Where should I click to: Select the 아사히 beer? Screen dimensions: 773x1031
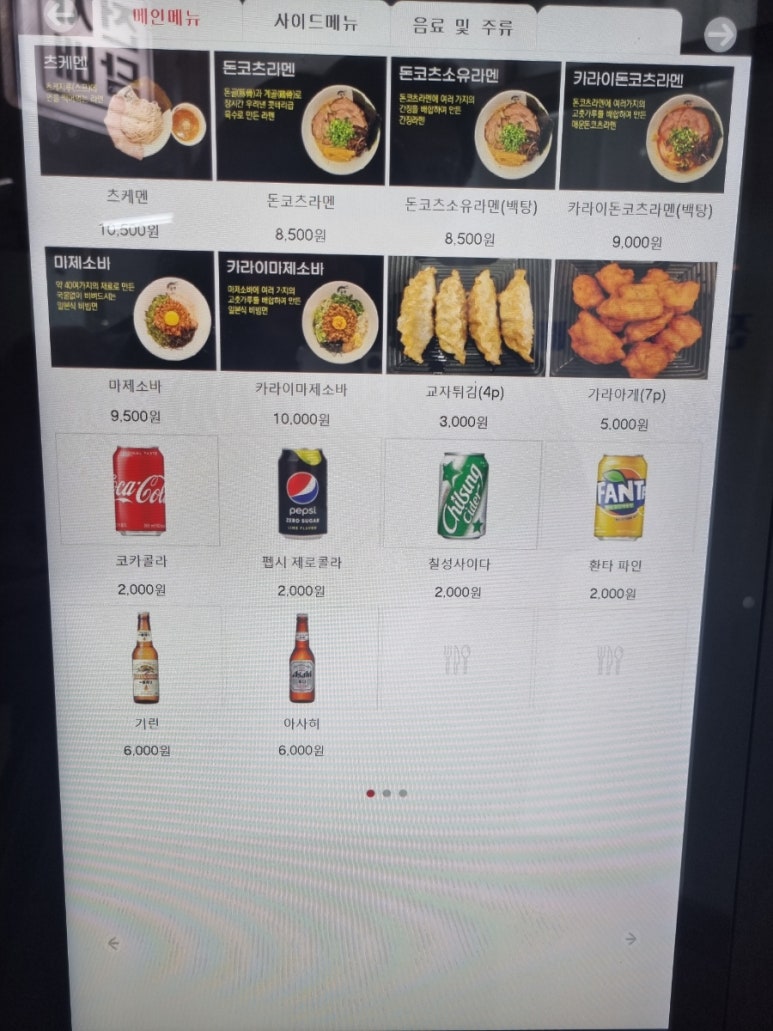click(301, 660)
